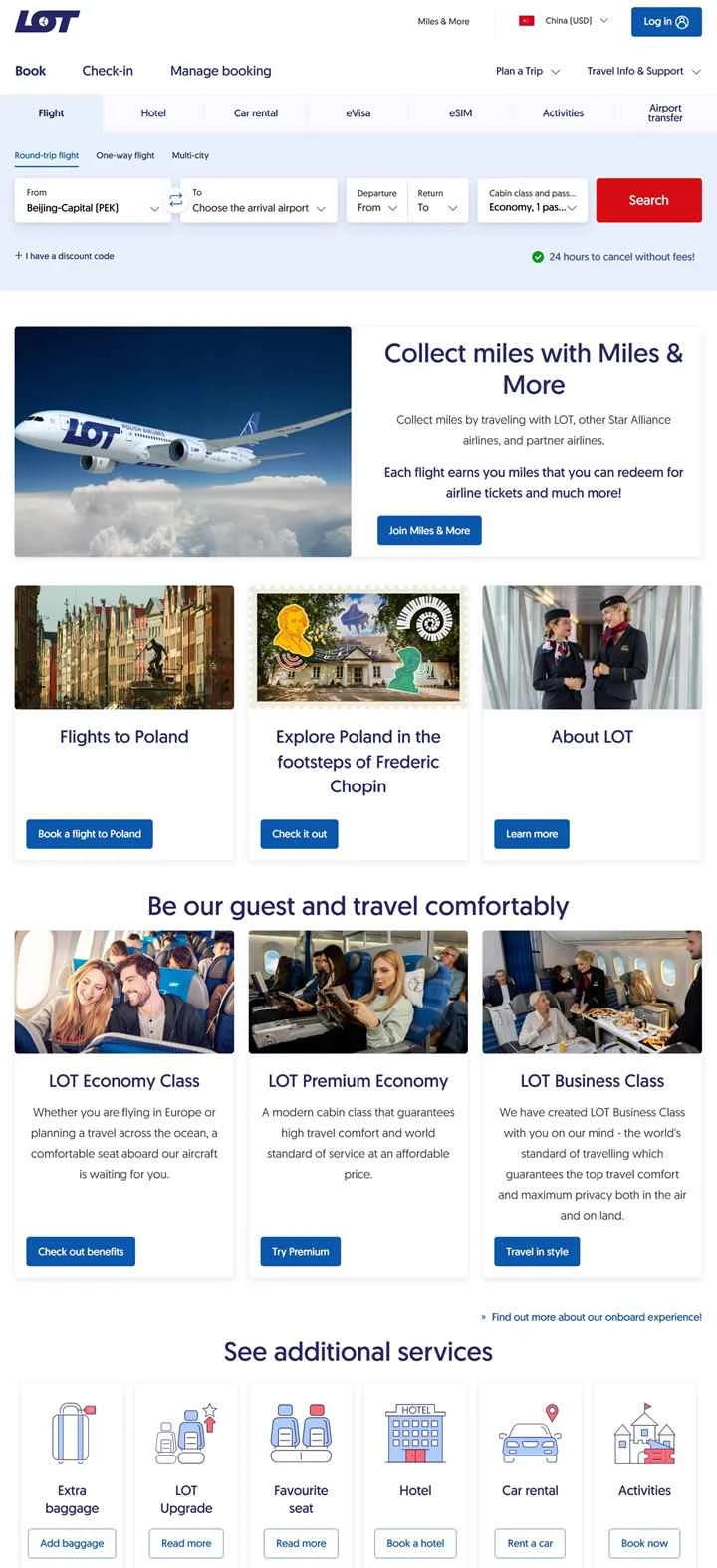
Task: Click the red Search button
Action: pos(648,200)
